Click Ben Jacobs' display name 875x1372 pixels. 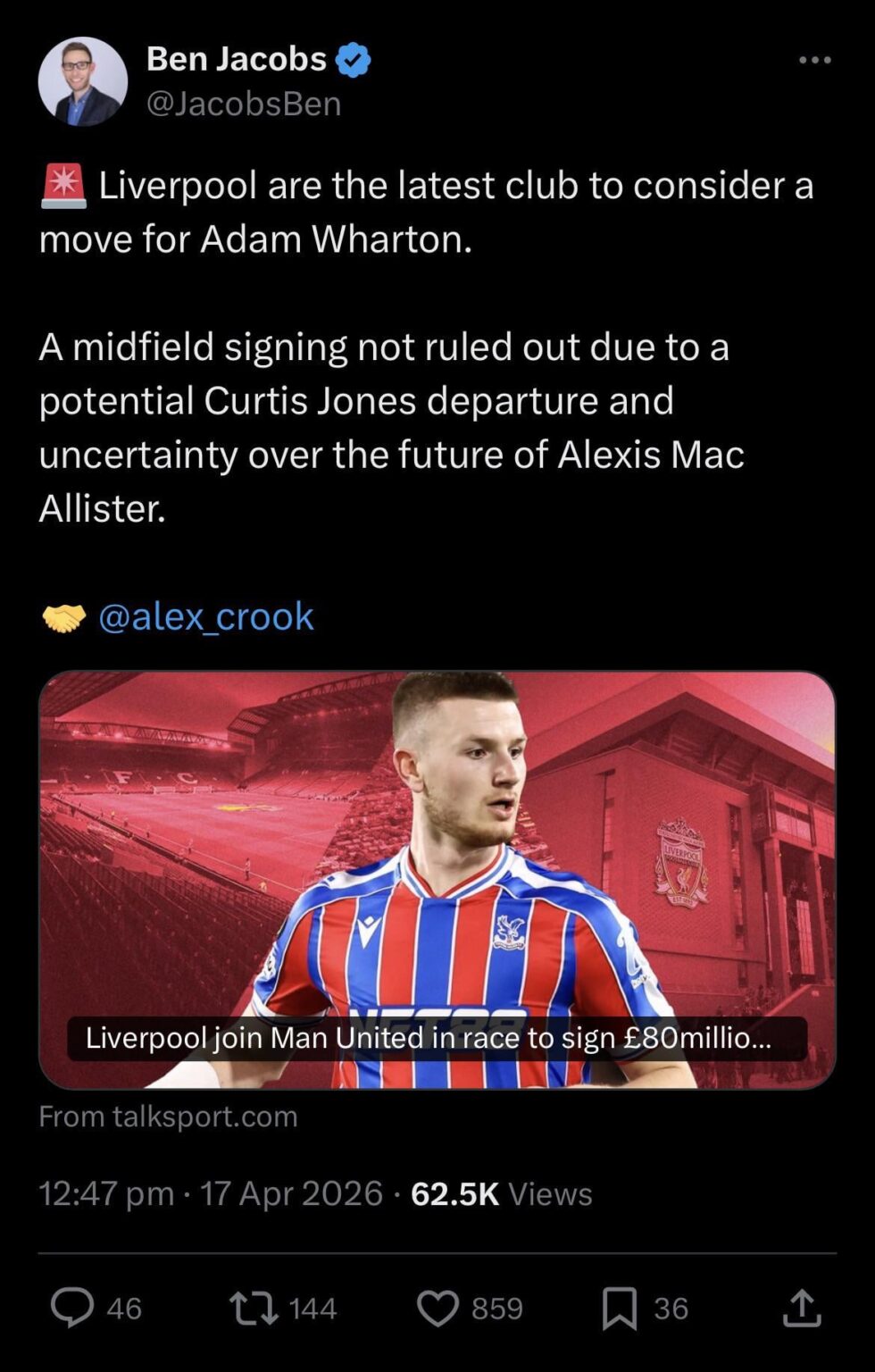pos(236,59)
